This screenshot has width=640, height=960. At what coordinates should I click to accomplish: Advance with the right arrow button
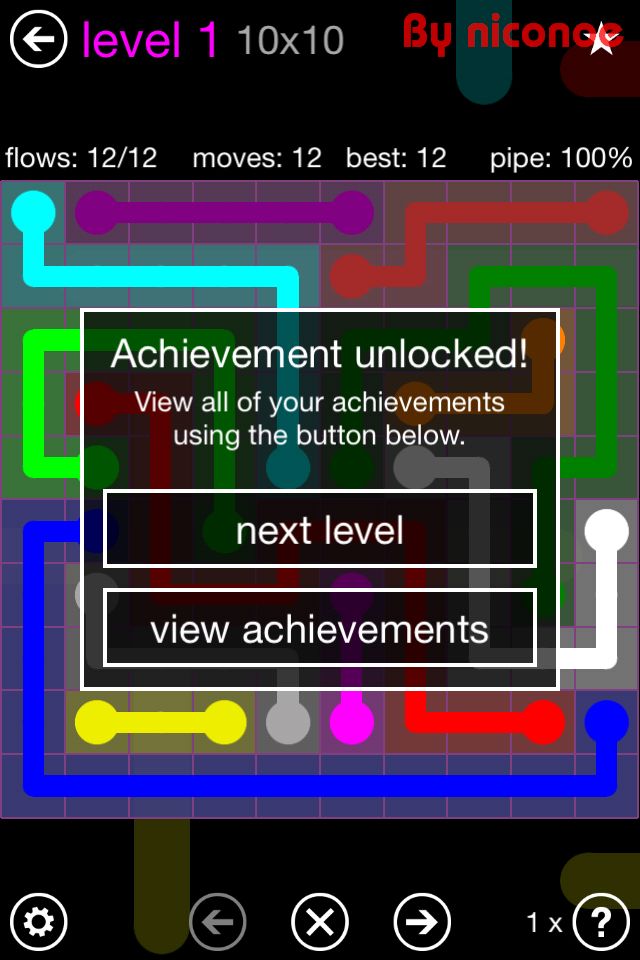(422, 921)
